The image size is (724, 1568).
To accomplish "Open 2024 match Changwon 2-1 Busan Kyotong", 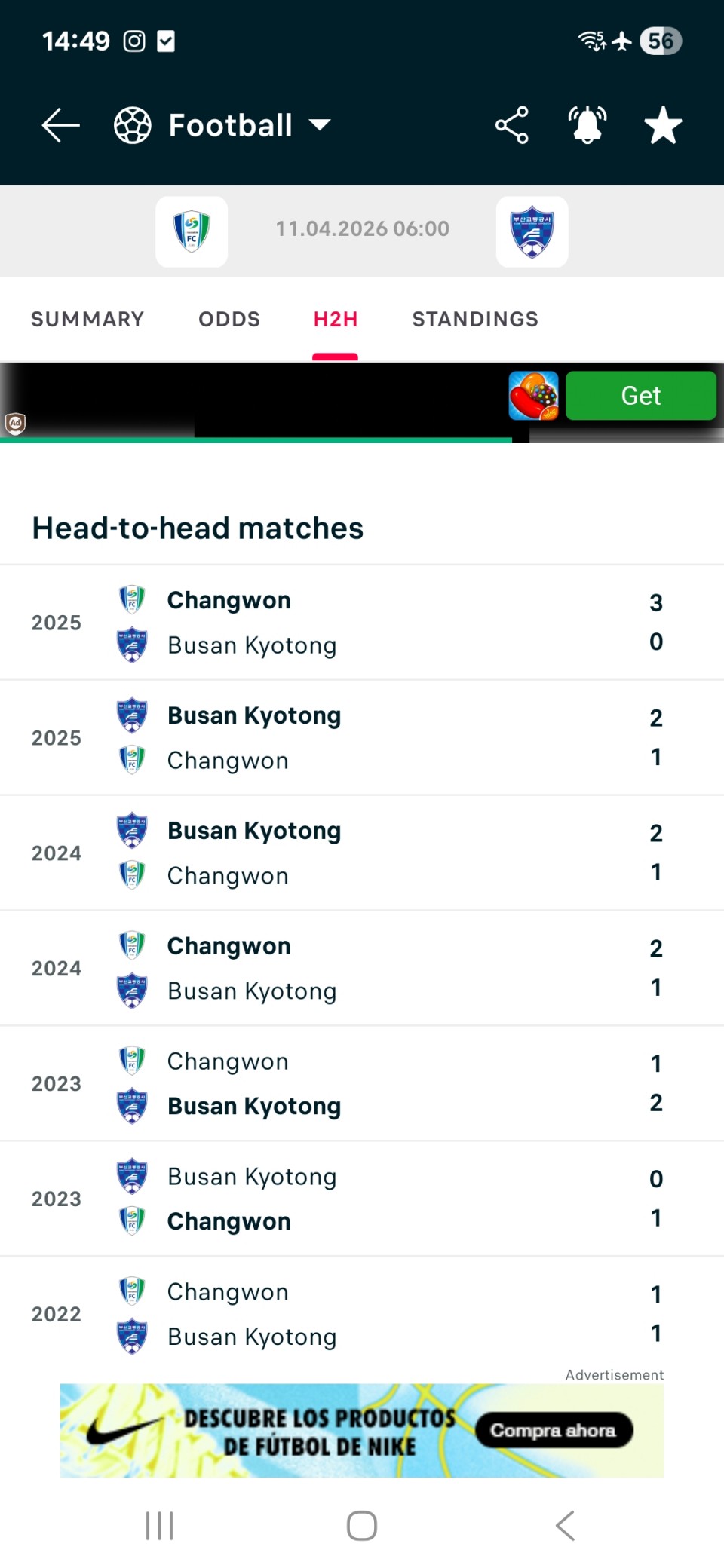I will click(x=362, y=969).
